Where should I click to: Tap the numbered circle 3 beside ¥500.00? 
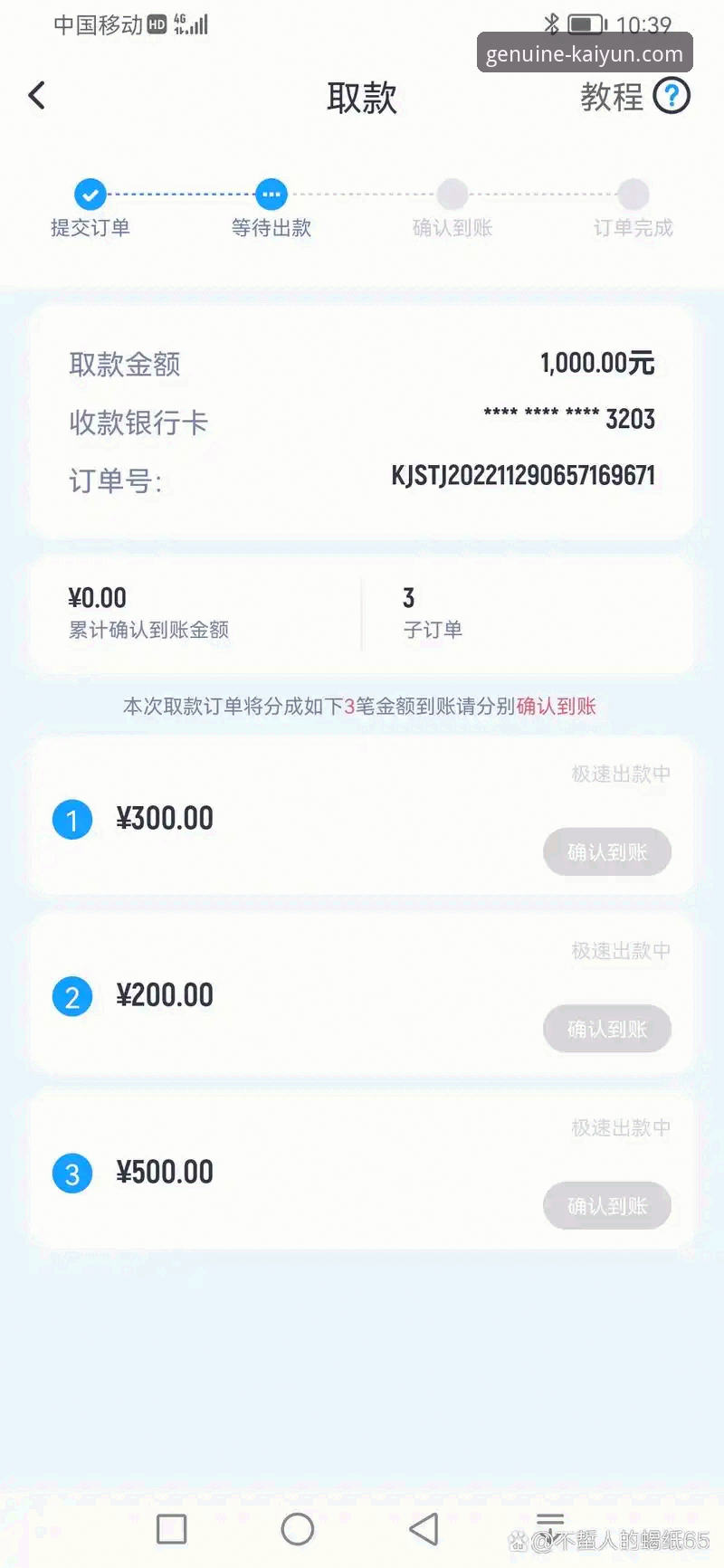(72, 1173)
